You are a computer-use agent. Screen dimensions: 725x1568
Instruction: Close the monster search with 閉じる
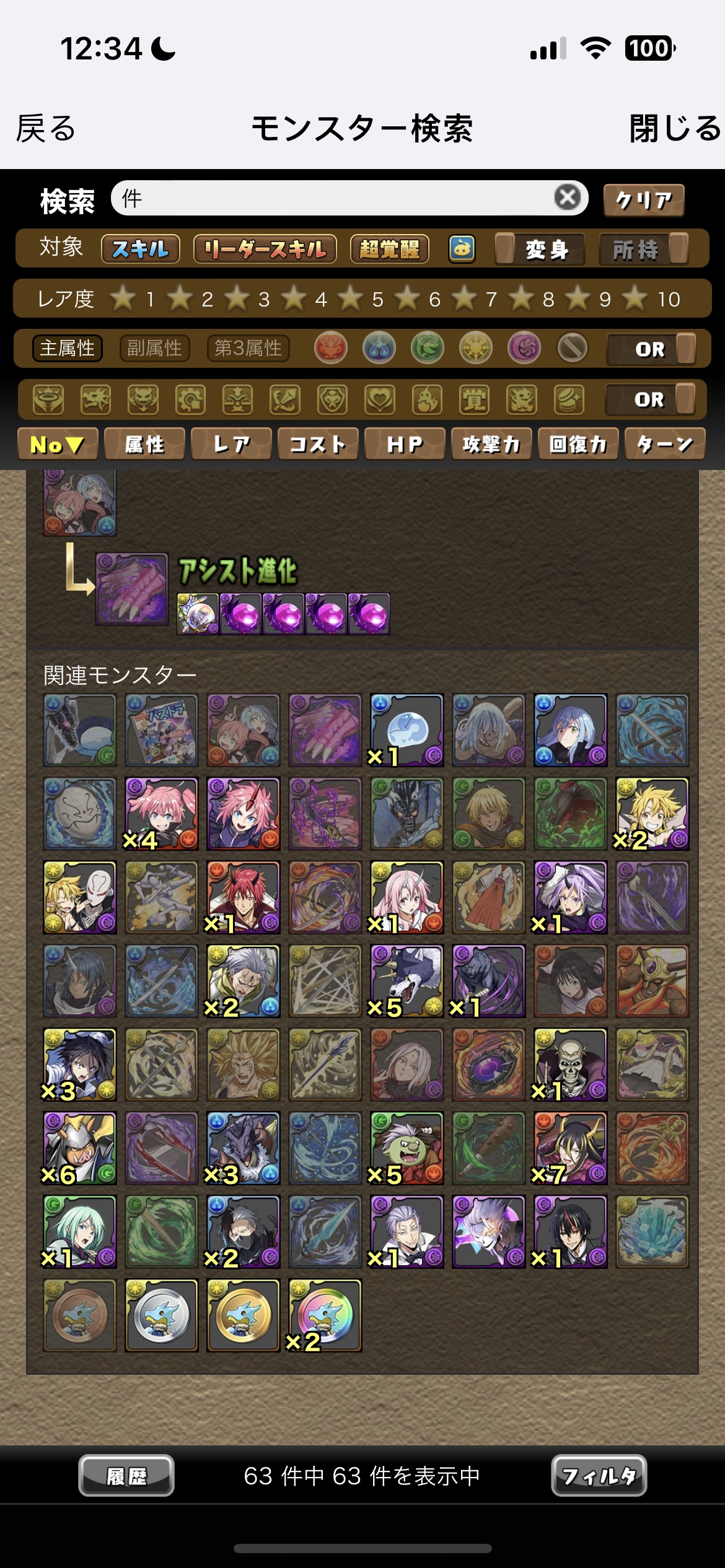(674, 129)
